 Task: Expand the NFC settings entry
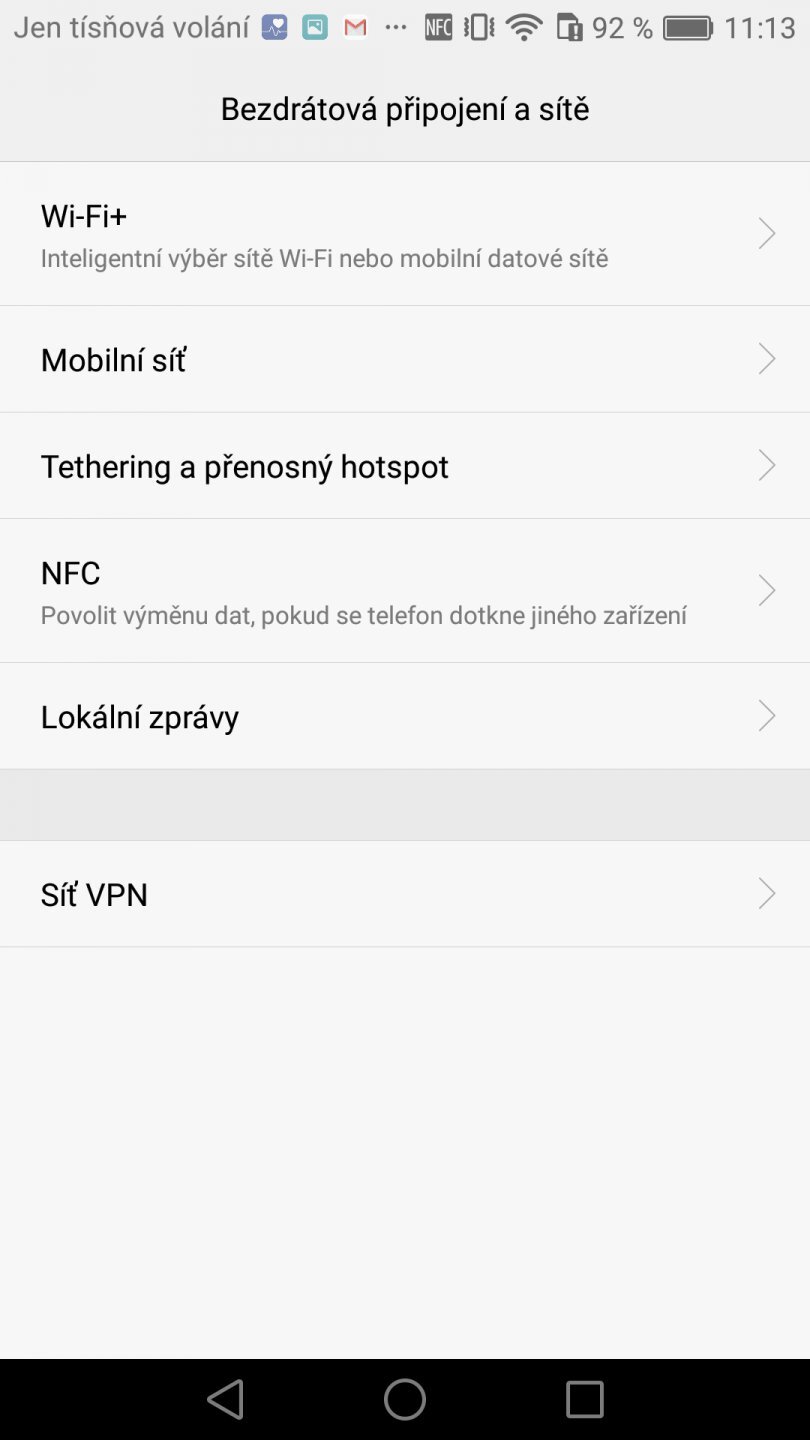click(x=405, y=589)
